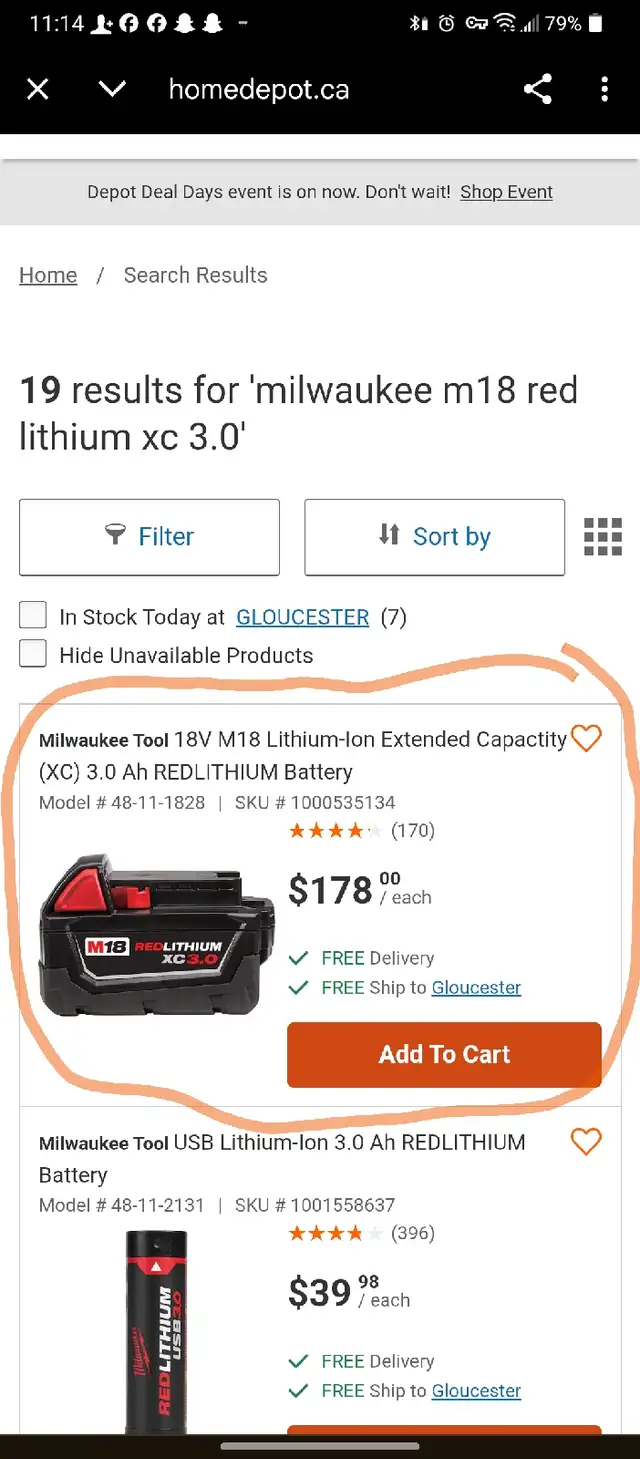Image resolution: width=640 pixels, height=1459 pixels.
Task: Enable Hide Unavailable Products checkbox
Action: pyautogui.click(x=33, y=654)
